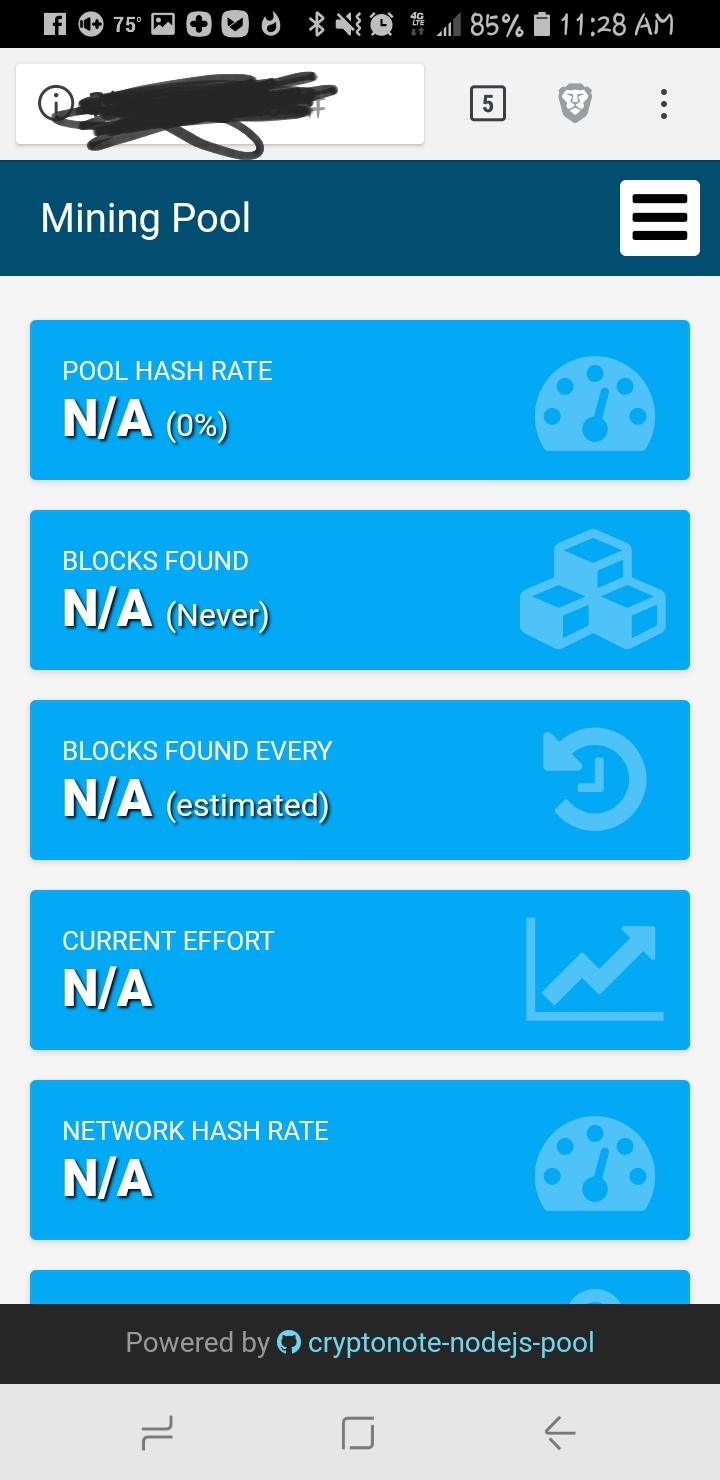
Task: View site info icon in address bar
Action: pos(55,103)
